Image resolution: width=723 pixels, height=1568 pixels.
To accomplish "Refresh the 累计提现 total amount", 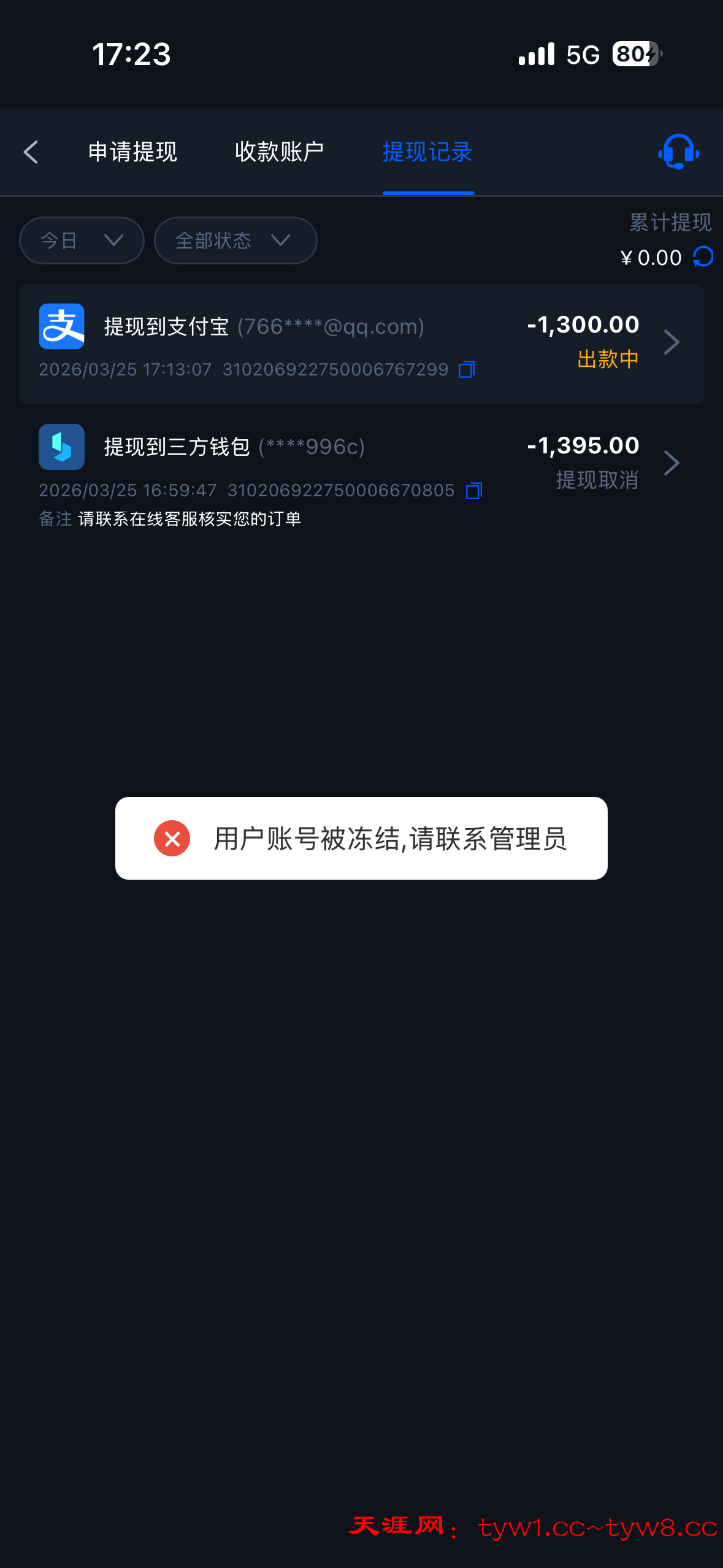I will 703,257.
